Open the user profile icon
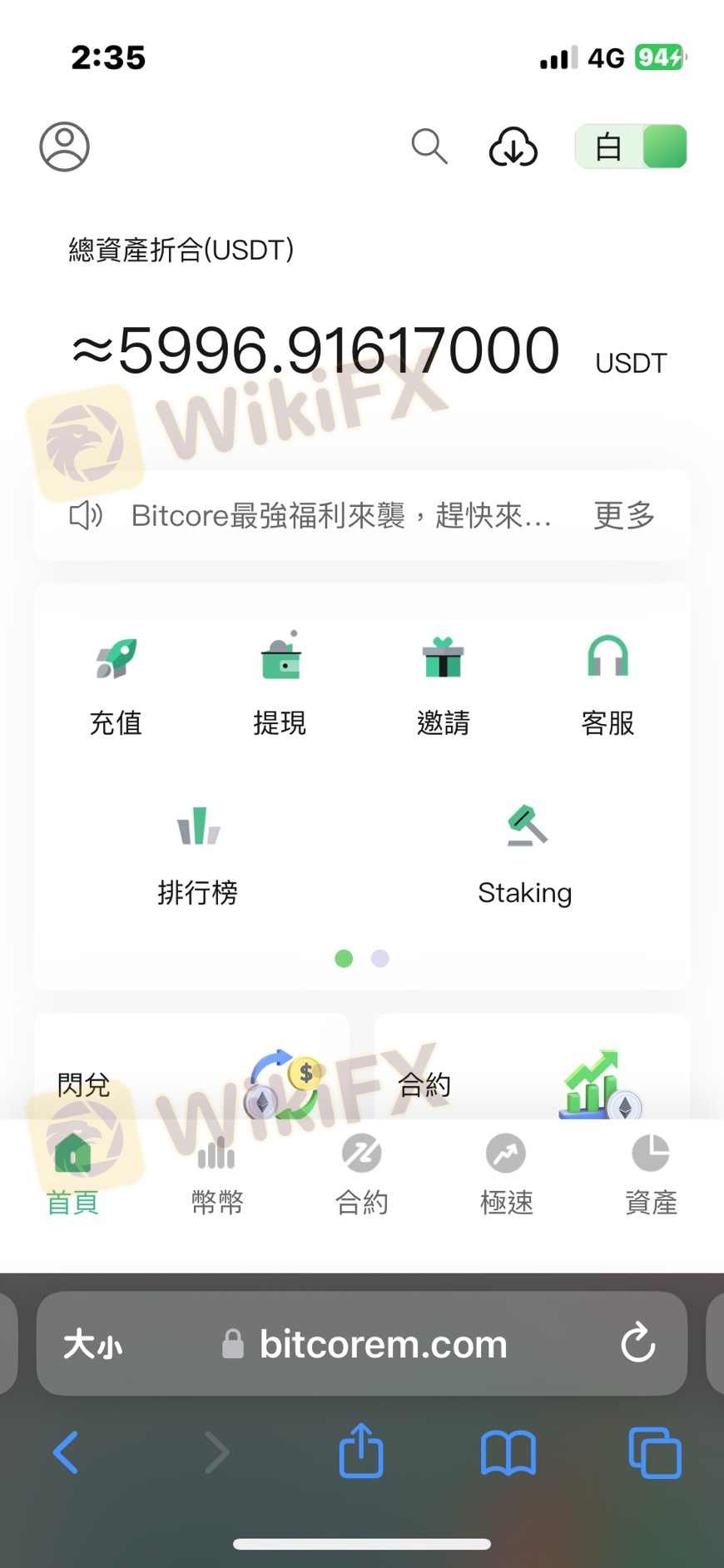 click(63, 146)
